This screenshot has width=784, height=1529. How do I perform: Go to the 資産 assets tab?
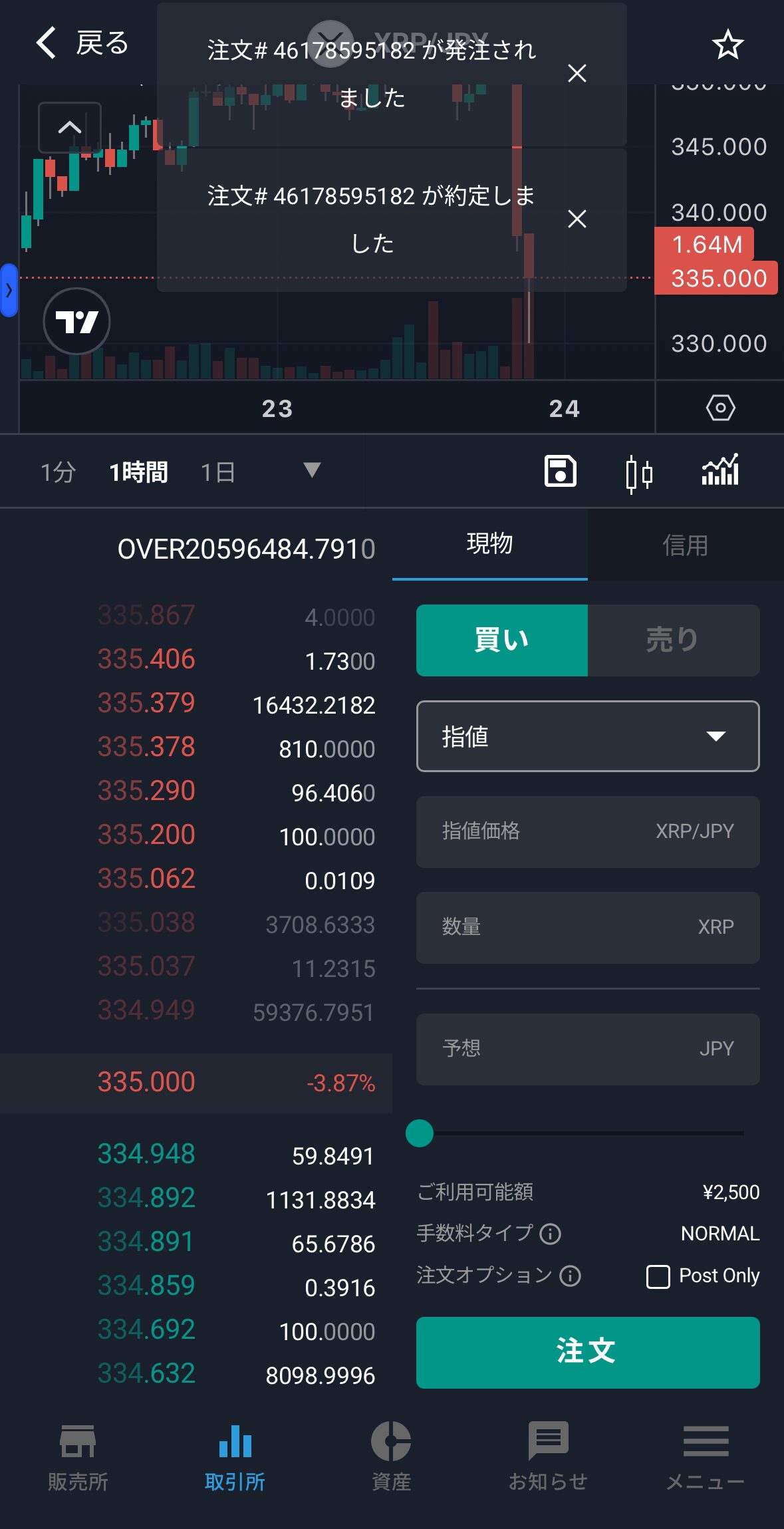point(391,1455)
